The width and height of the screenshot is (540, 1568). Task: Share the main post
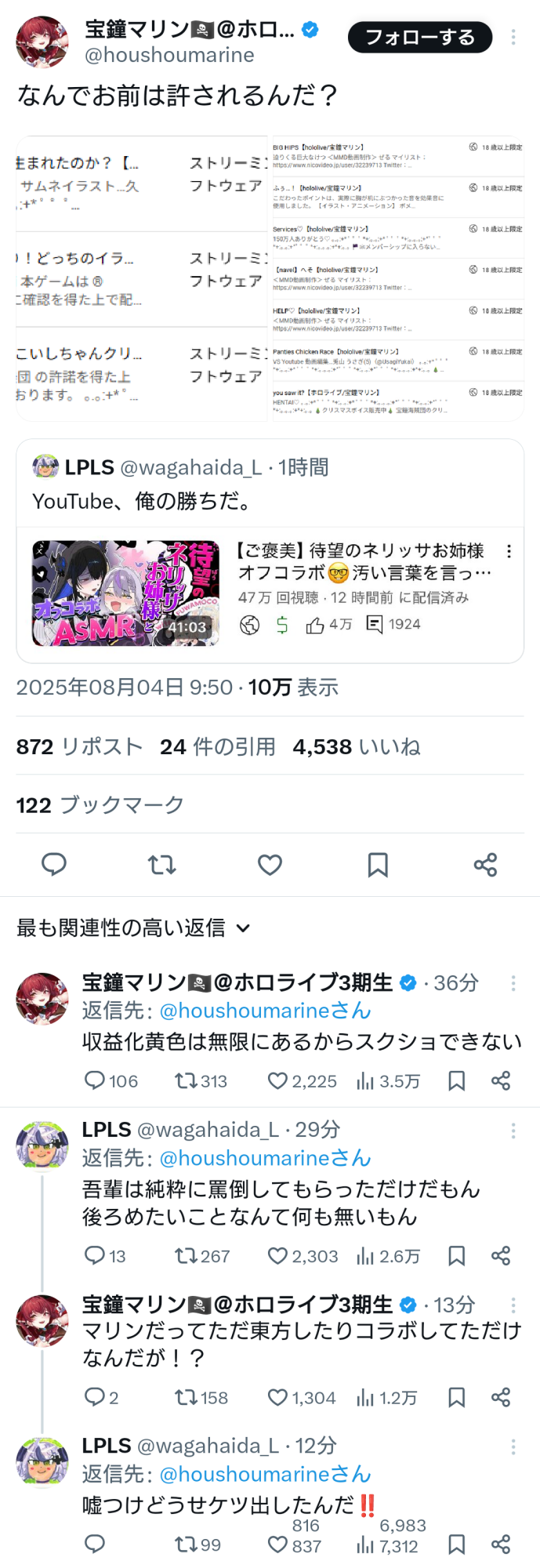point(485,865)
